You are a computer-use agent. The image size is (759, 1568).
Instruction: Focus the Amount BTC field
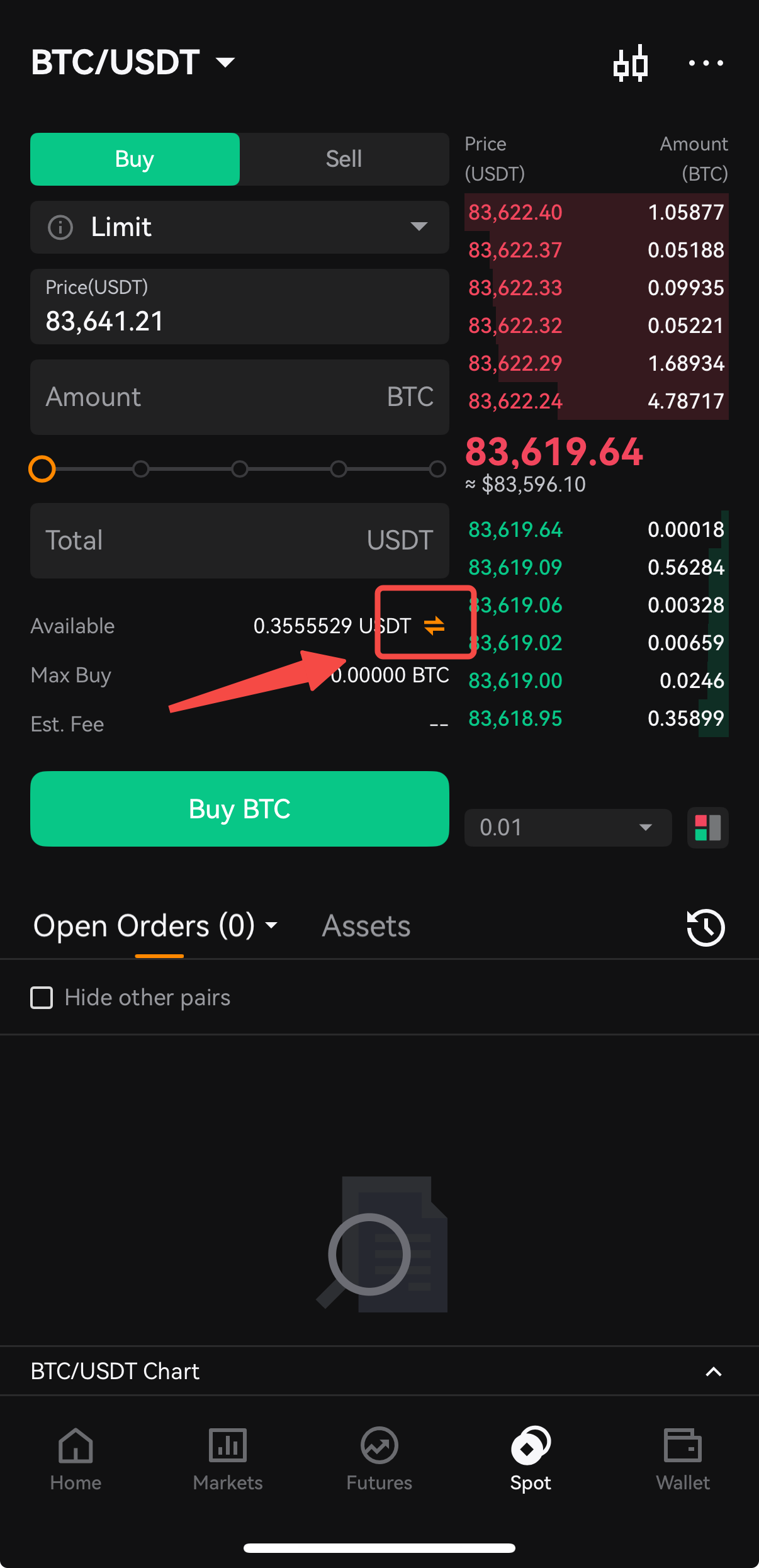[x=240, y=397]
